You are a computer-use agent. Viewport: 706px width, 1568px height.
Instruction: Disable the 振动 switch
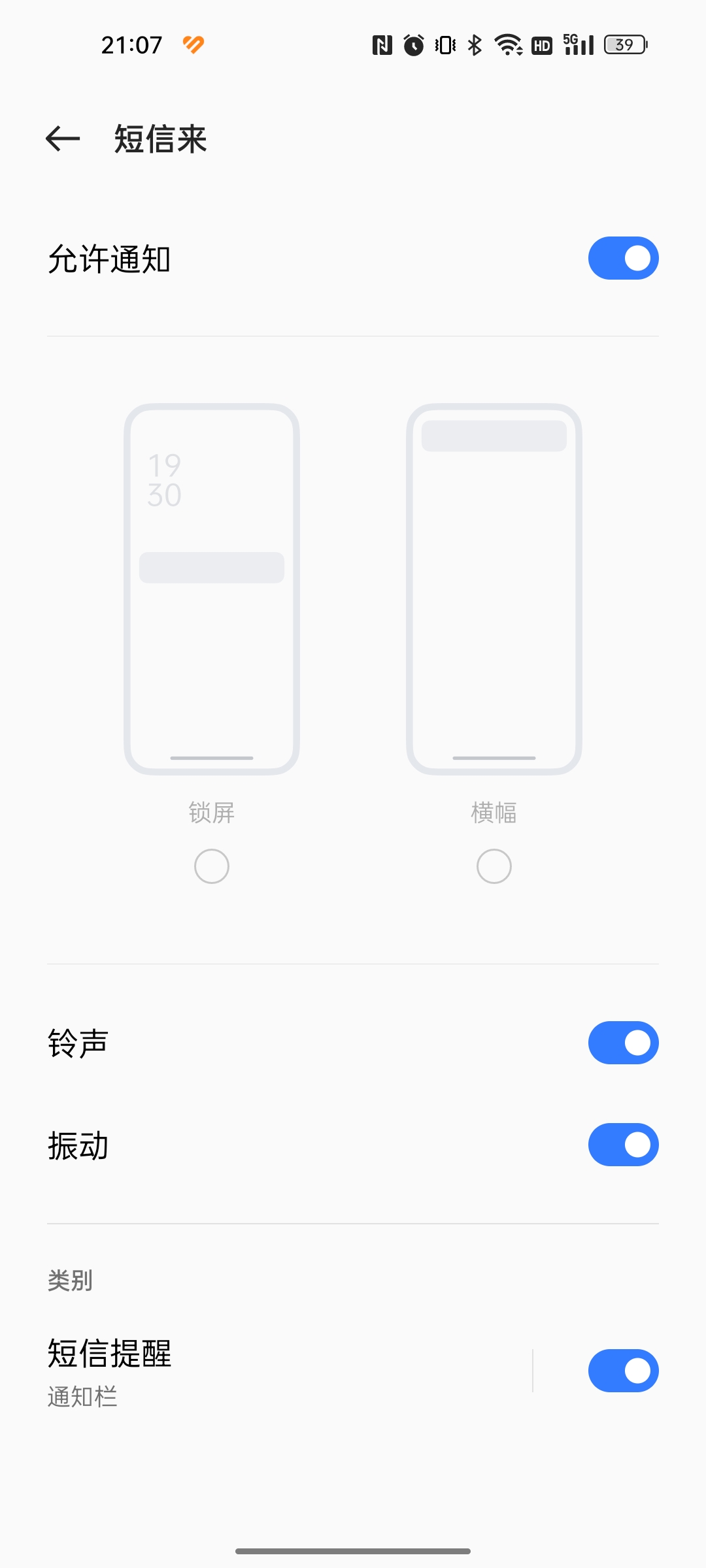pos(623,1143)
